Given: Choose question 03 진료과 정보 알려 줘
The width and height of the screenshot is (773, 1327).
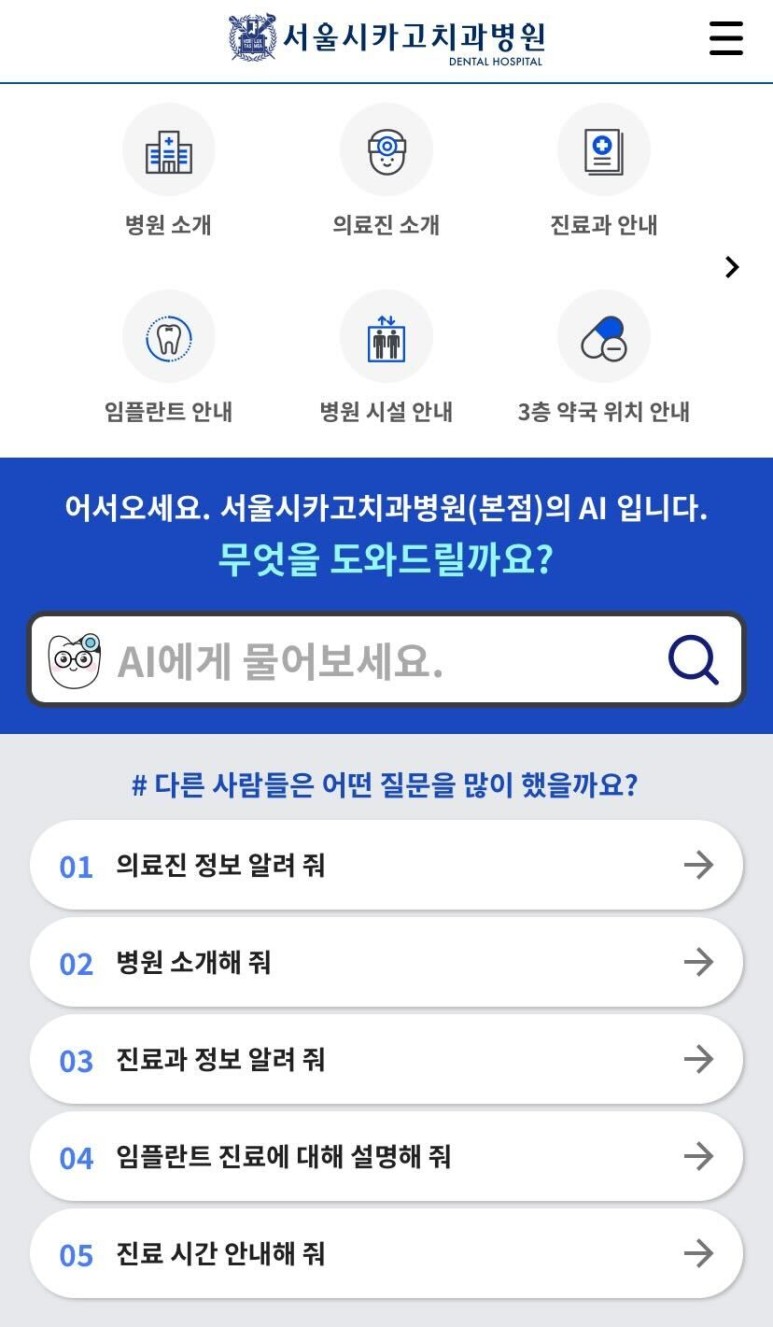Looking at the screenshot, I should pyautogui.click(x=386, y=1059).
